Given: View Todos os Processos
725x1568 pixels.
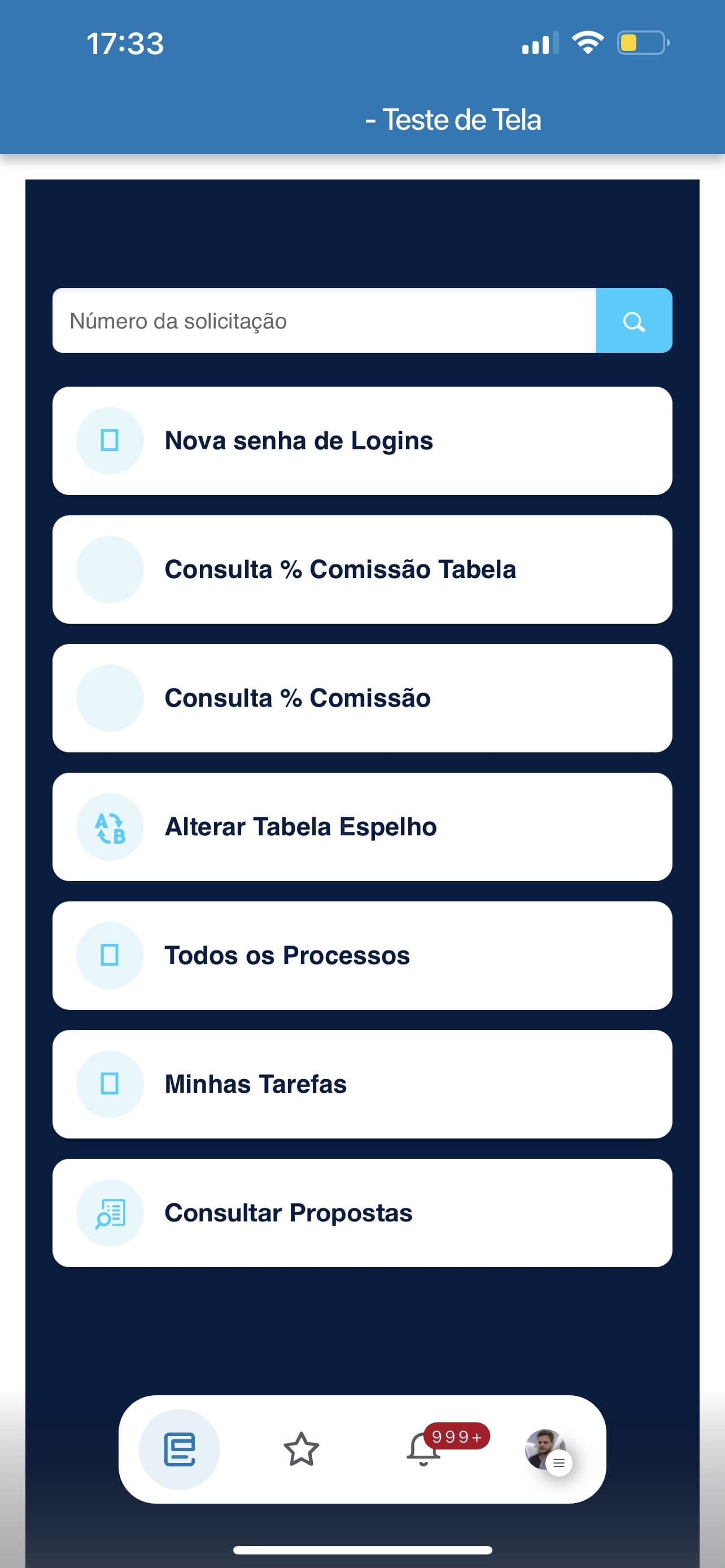Looking at the screenshot, I should (x=362, y=956).
